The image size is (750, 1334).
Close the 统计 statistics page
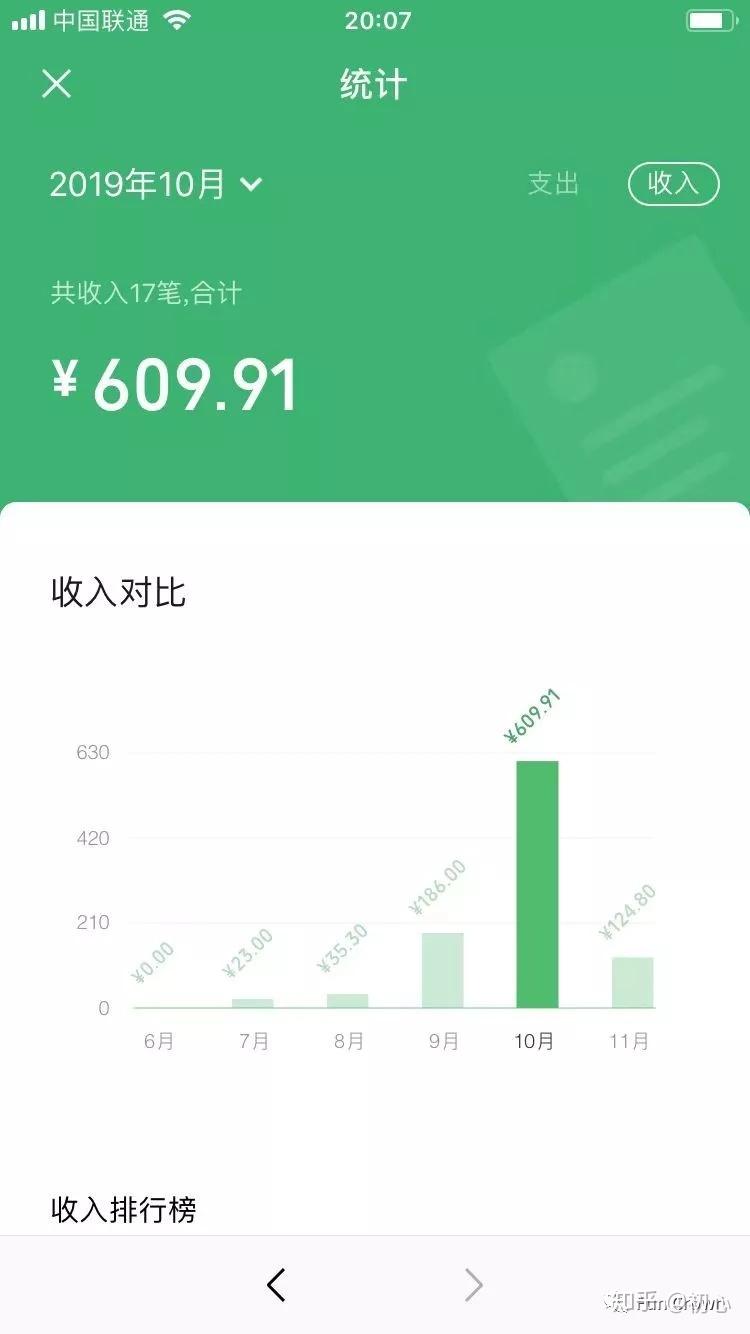(57, 83)
